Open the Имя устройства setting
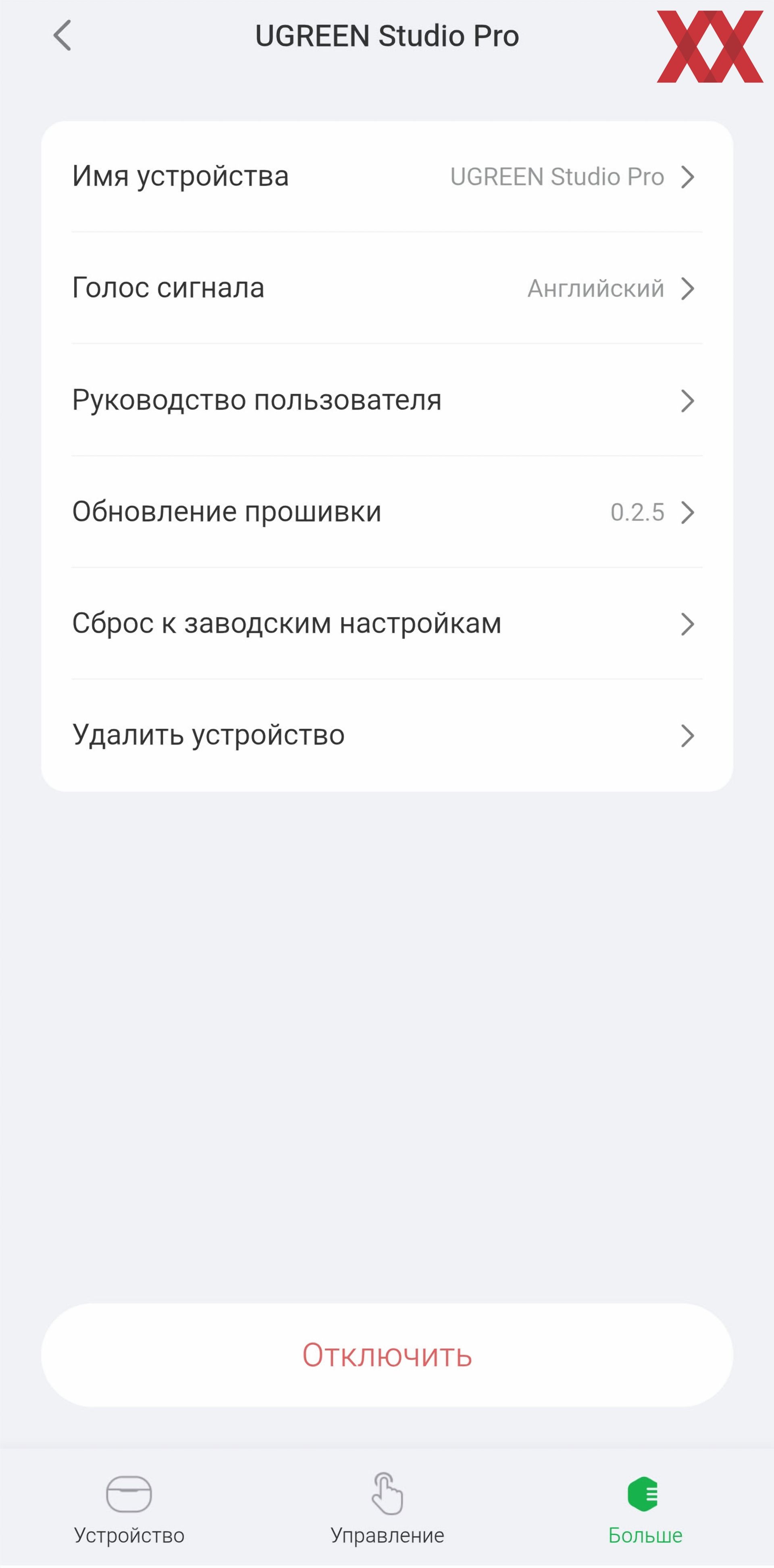Viewport: 774px width, 1568px height. [x=387, y=177]
